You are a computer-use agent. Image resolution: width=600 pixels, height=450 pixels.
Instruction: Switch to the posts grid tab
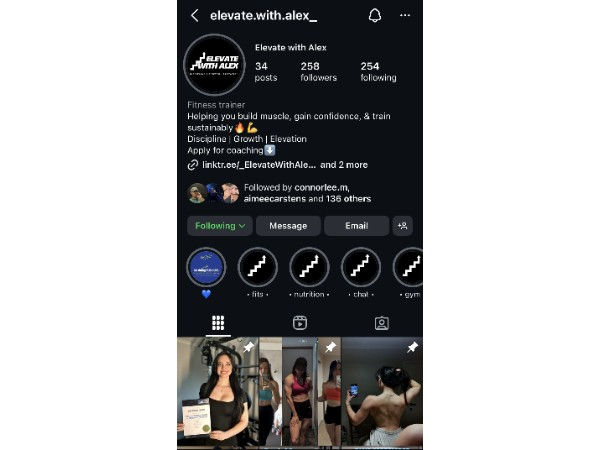[x=218, y=323]
